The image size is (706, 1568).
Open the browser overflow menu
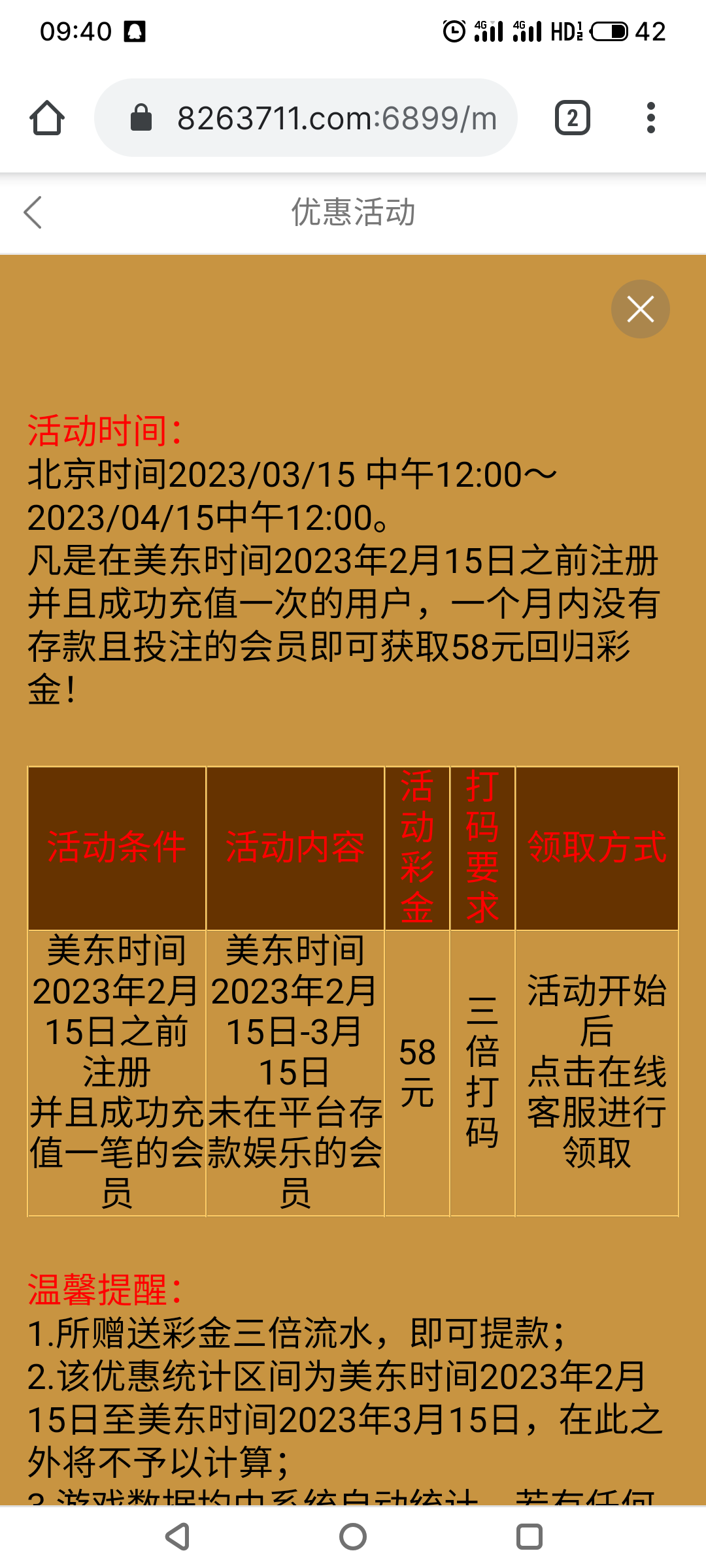[x=650, y=118]
